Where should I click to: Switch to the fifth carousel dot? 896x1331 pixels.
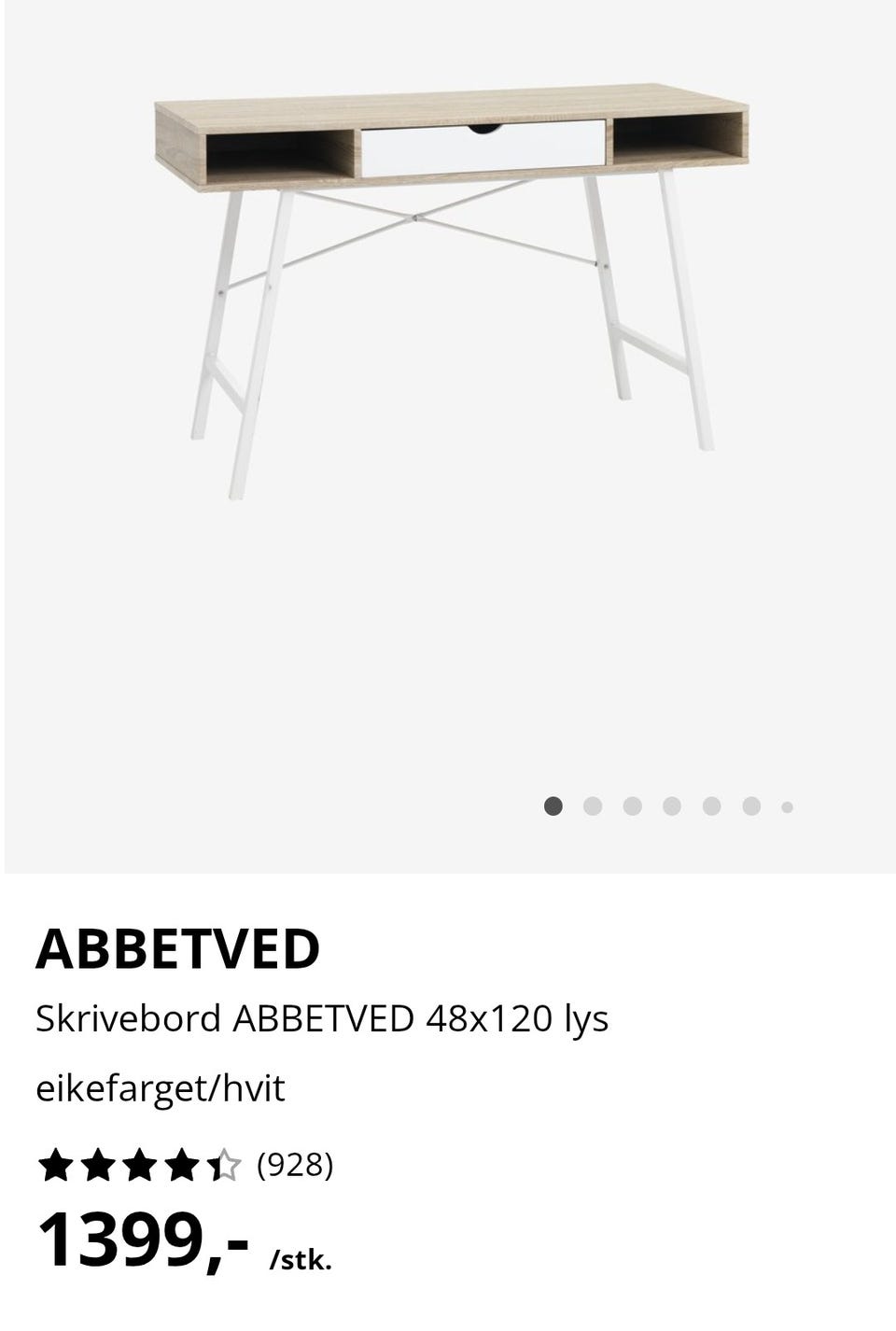tap(710, 806)
